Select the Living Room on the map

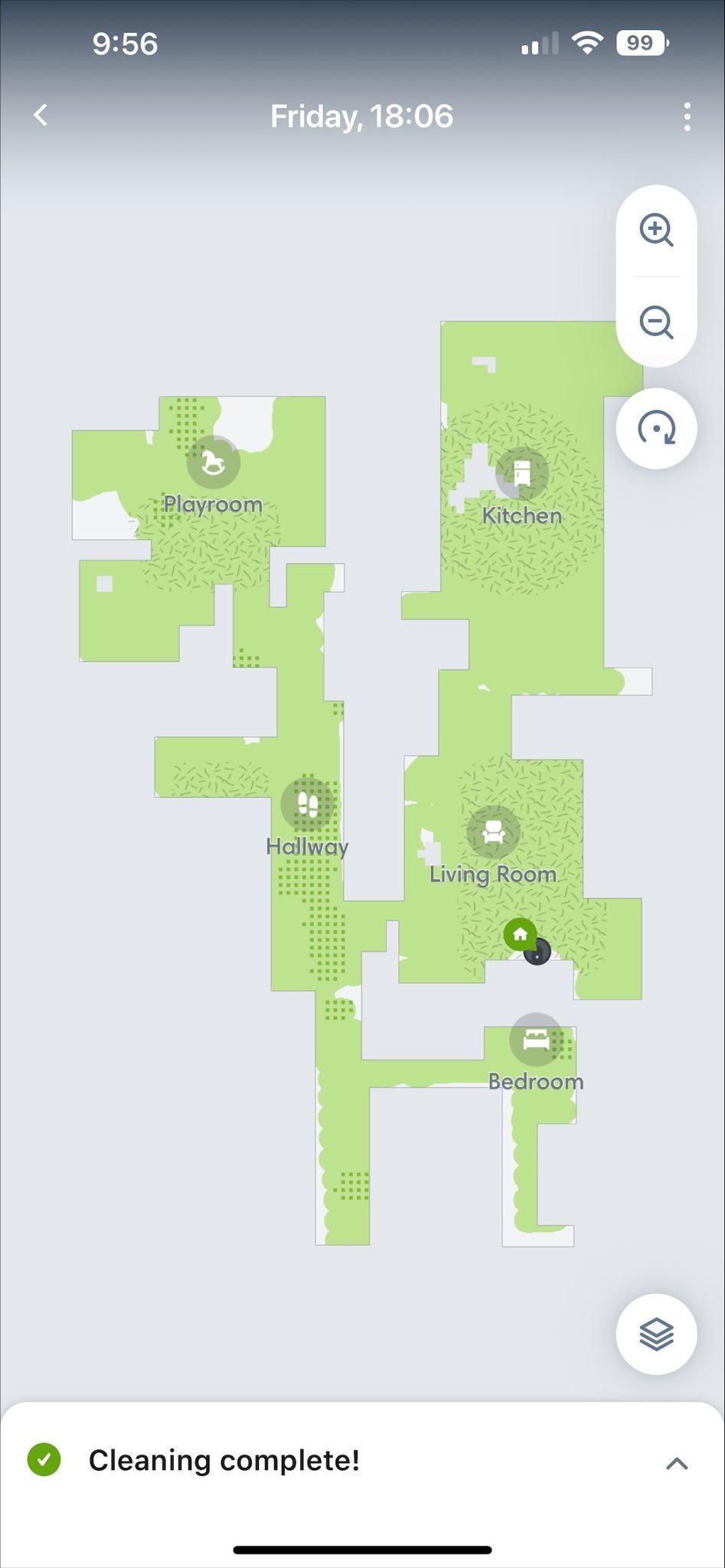point(493,832)
